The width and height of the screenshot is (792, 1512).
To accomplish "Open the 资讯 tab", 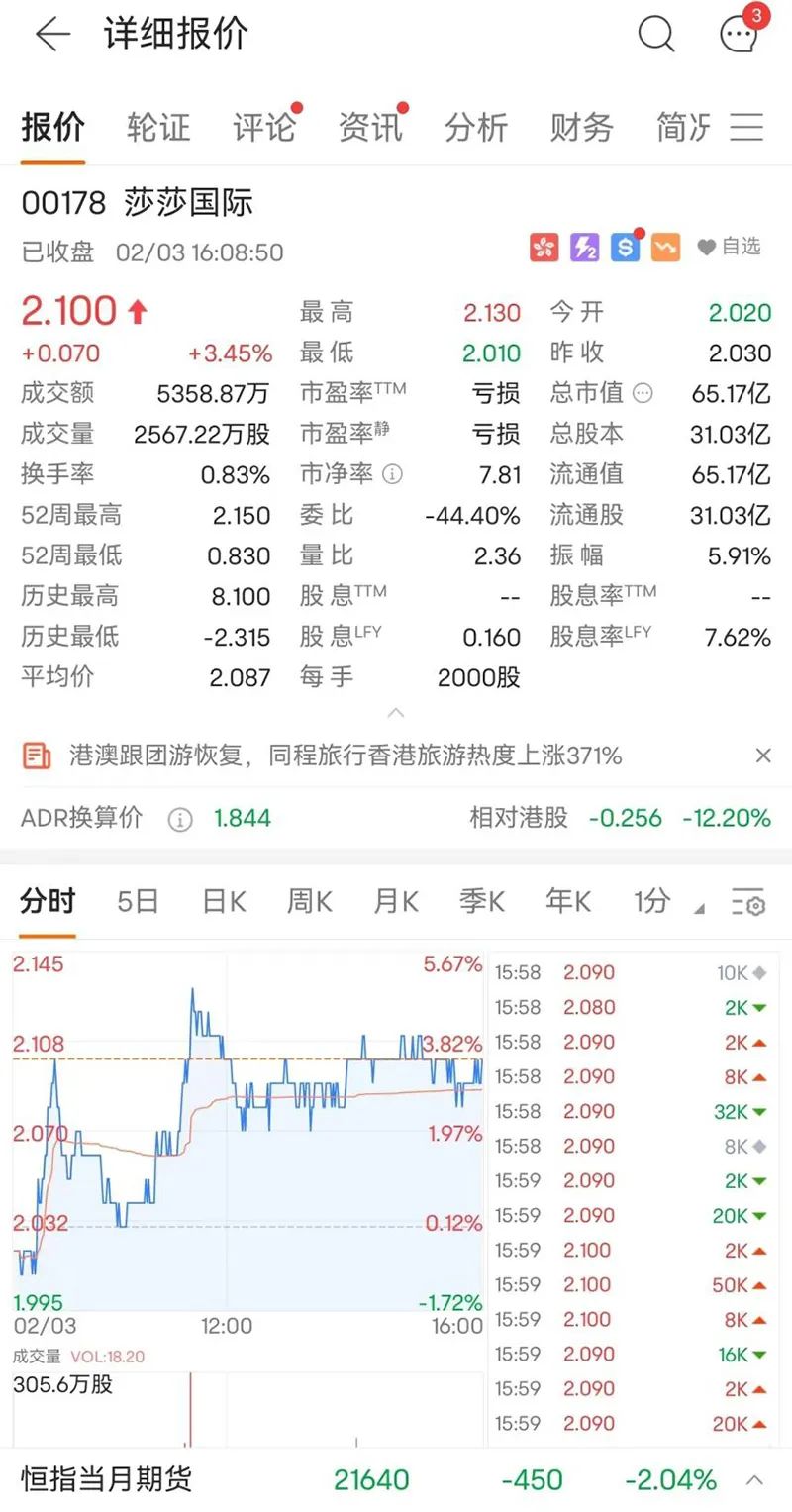I will point(370,127).
